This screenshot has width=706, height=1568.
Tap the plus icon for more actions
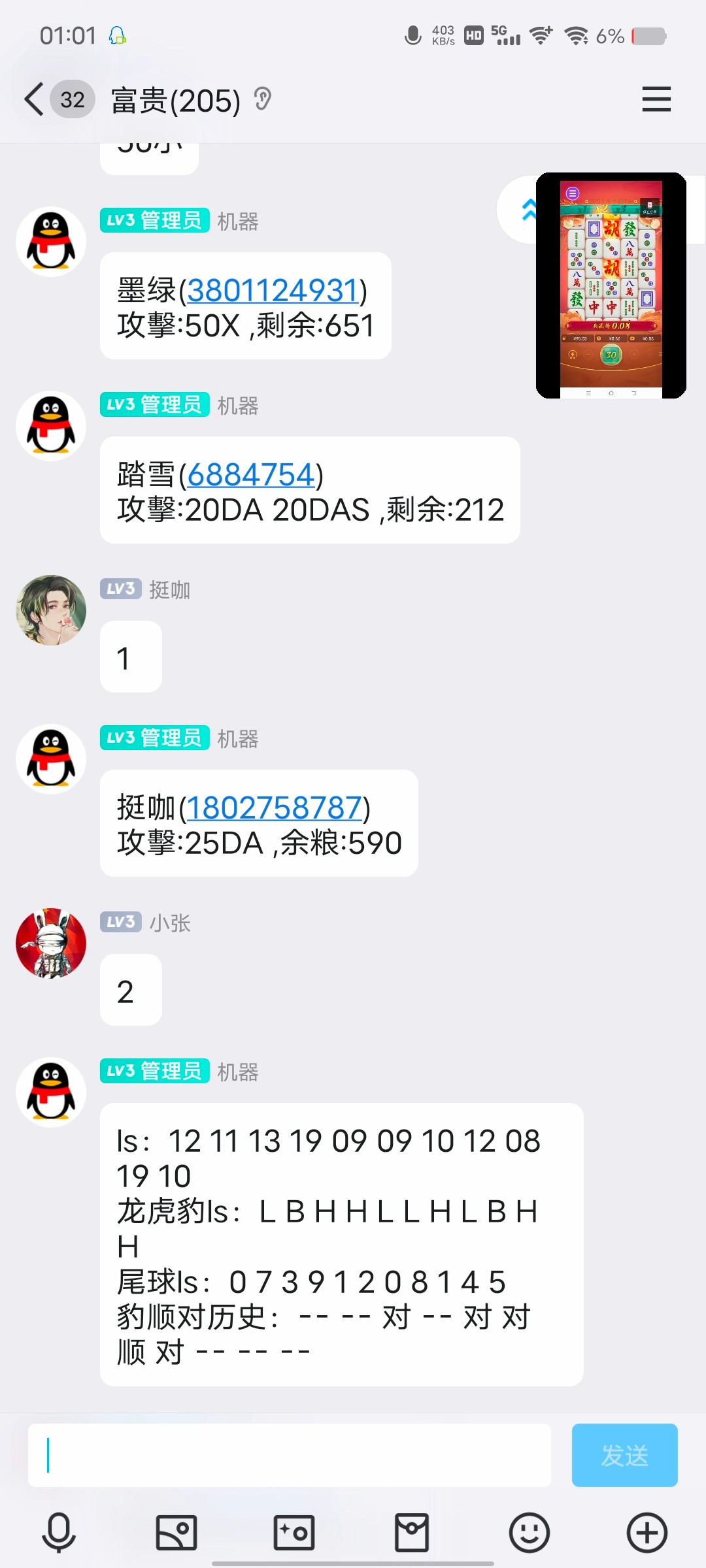646,1531
